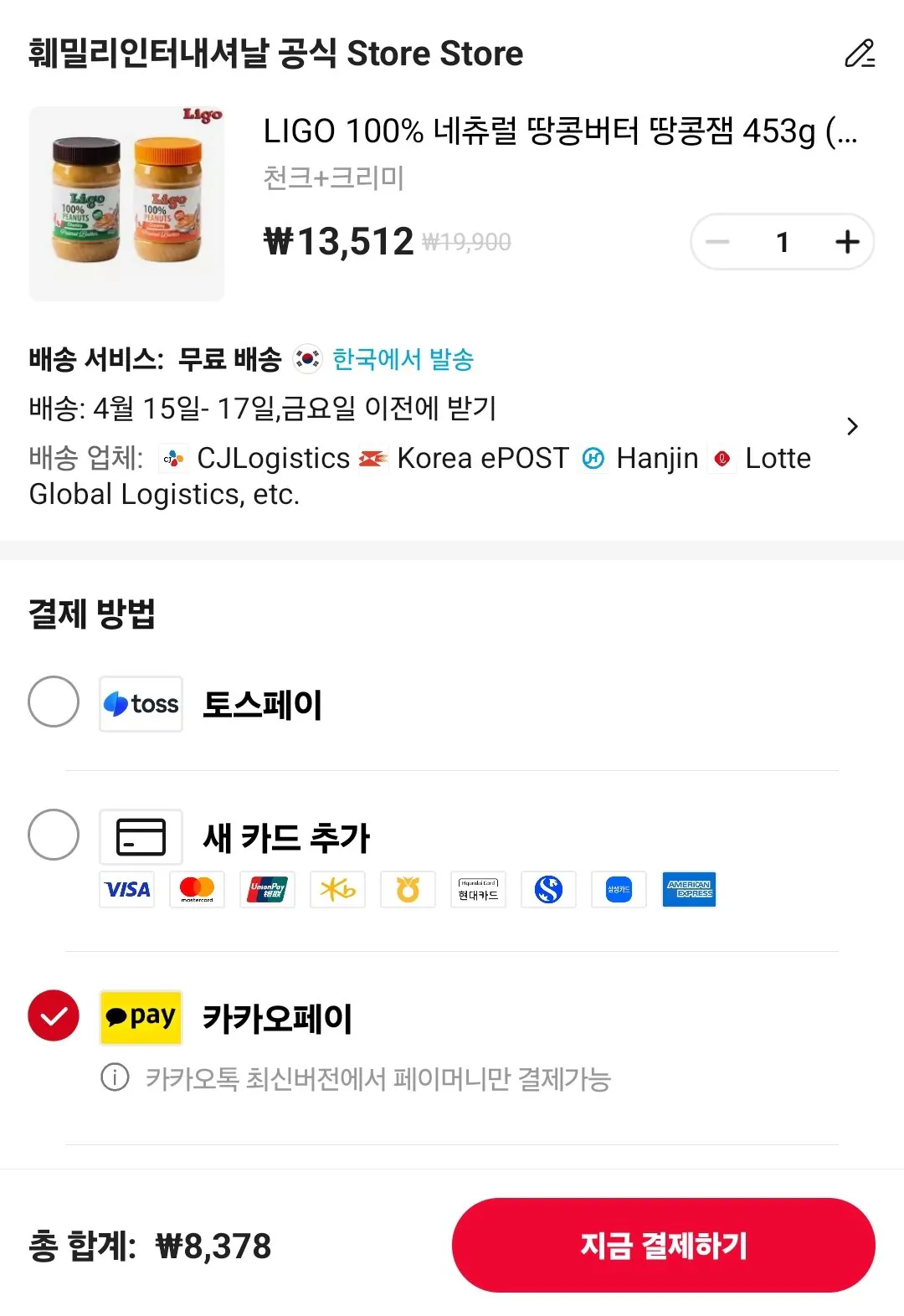Select the 새 카드 추가 radio button

[53, 835]
